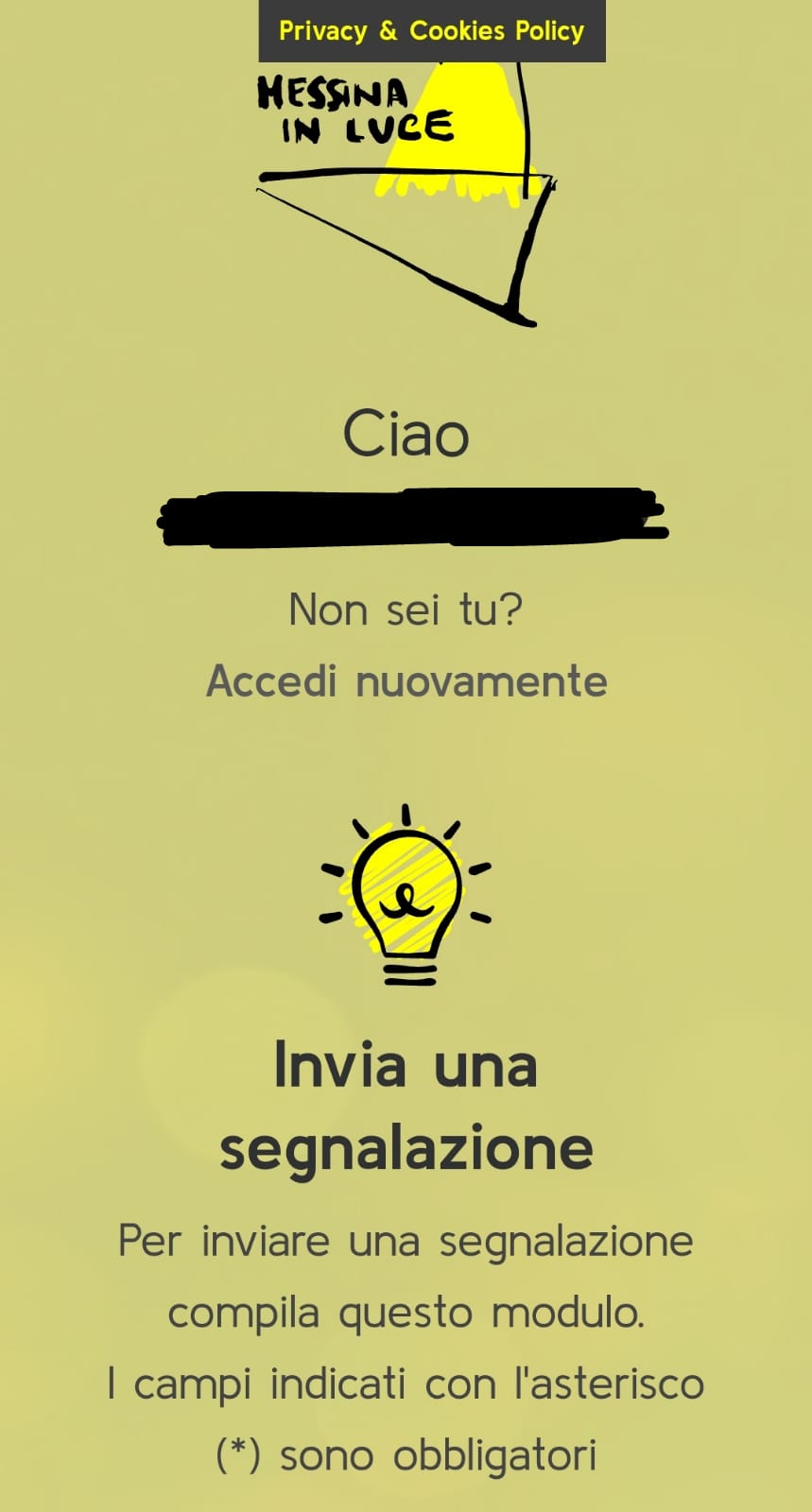Tap the Accedi nuovamente link
Screen dimensions: 812x1512
click(x=406, y=680)
